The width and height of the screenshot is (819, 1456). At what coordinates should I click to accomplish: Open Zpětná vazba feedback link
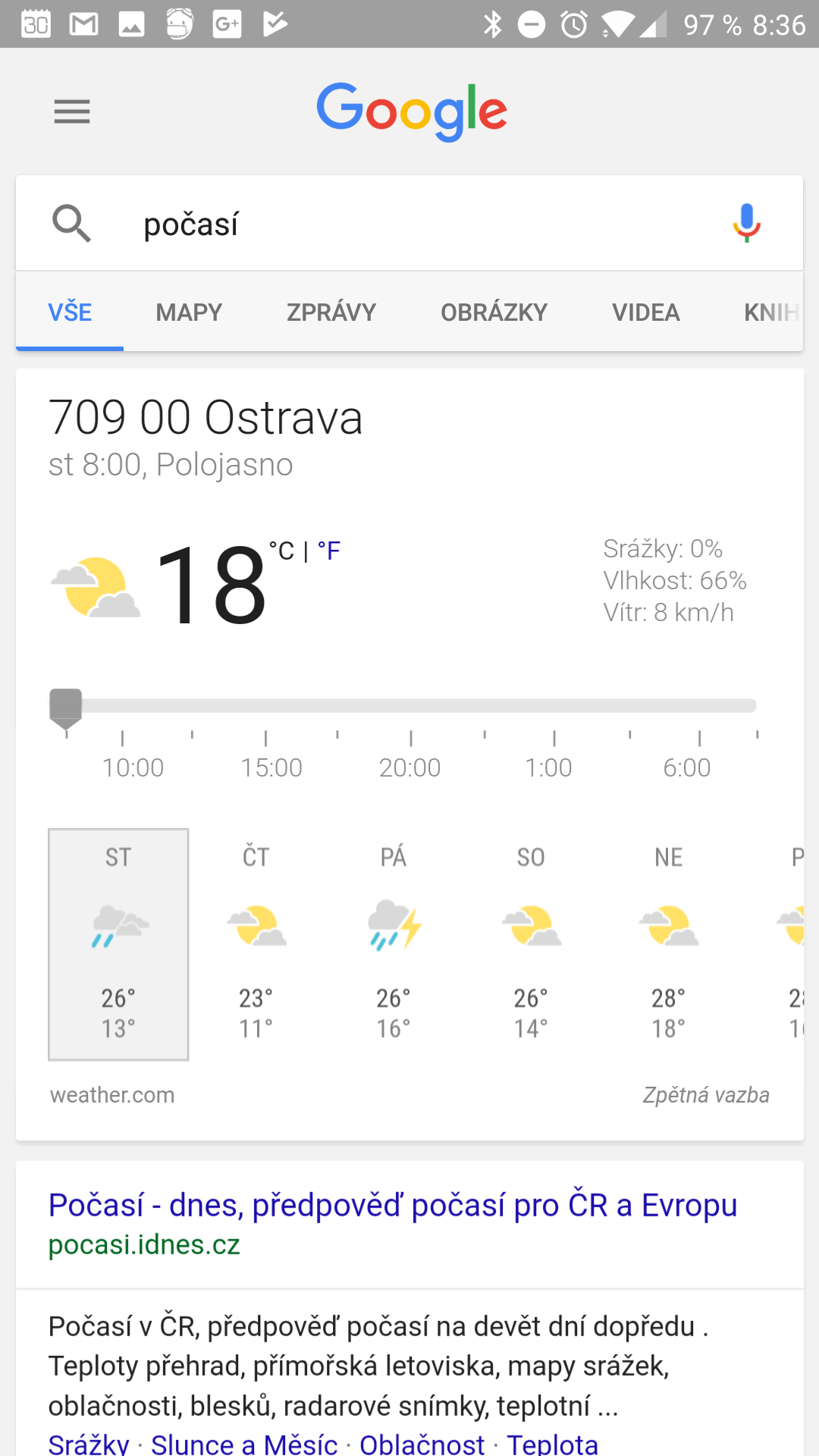coord(706,1095)
